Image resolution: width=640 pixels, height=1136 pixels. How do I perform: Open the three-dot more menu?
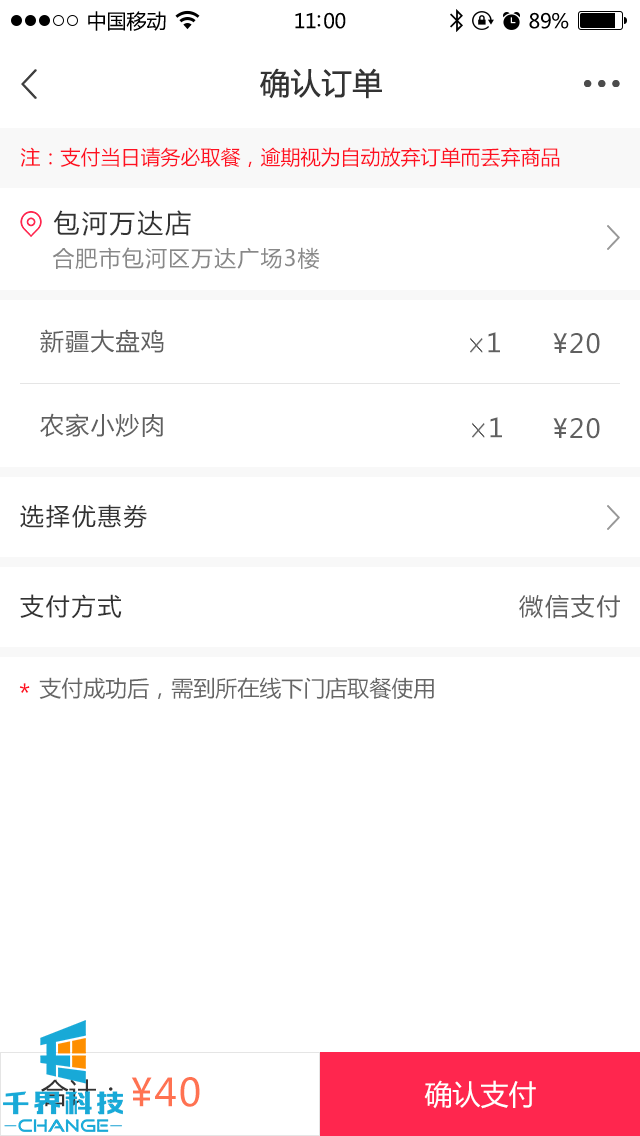click(601, 84)
